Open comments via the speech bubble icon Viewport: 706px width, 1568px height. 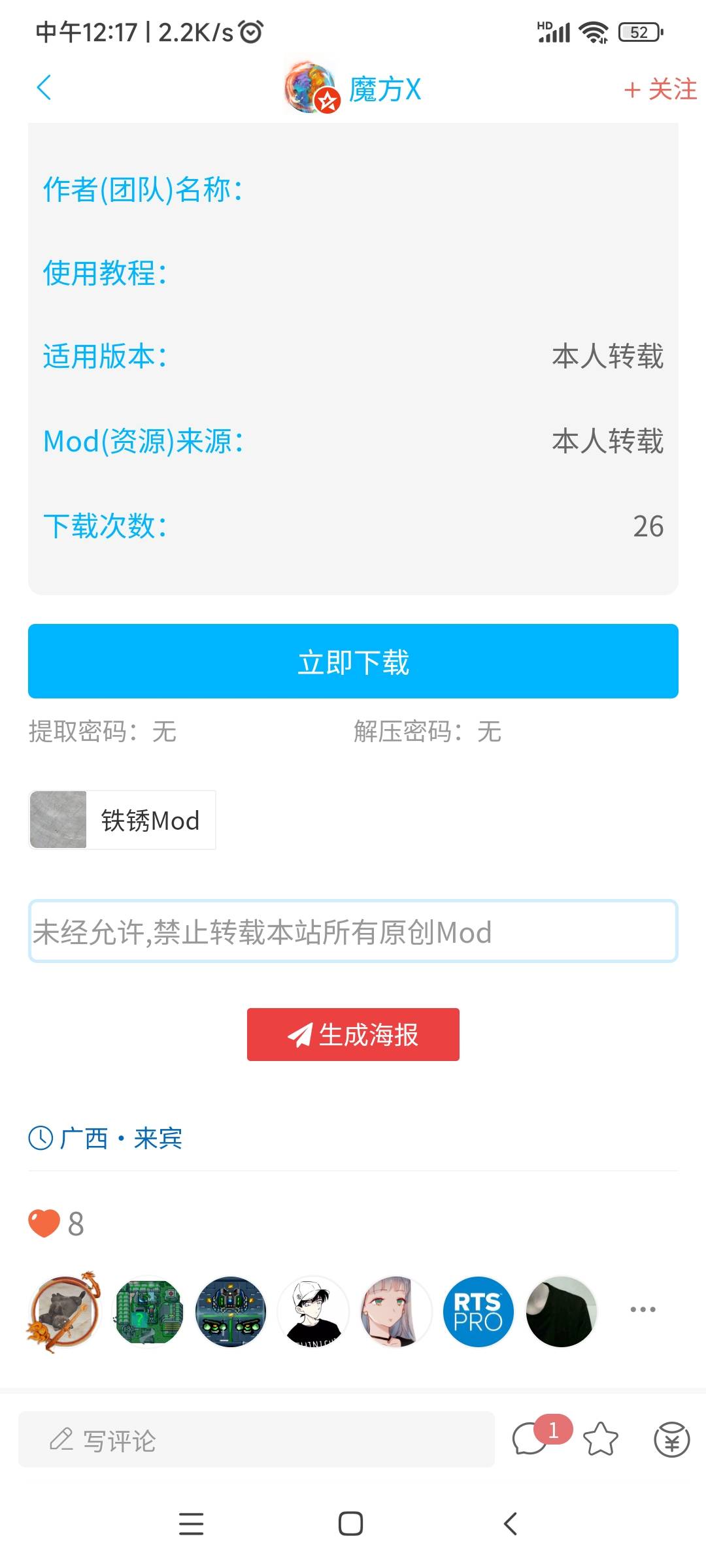coord(529,1439)
